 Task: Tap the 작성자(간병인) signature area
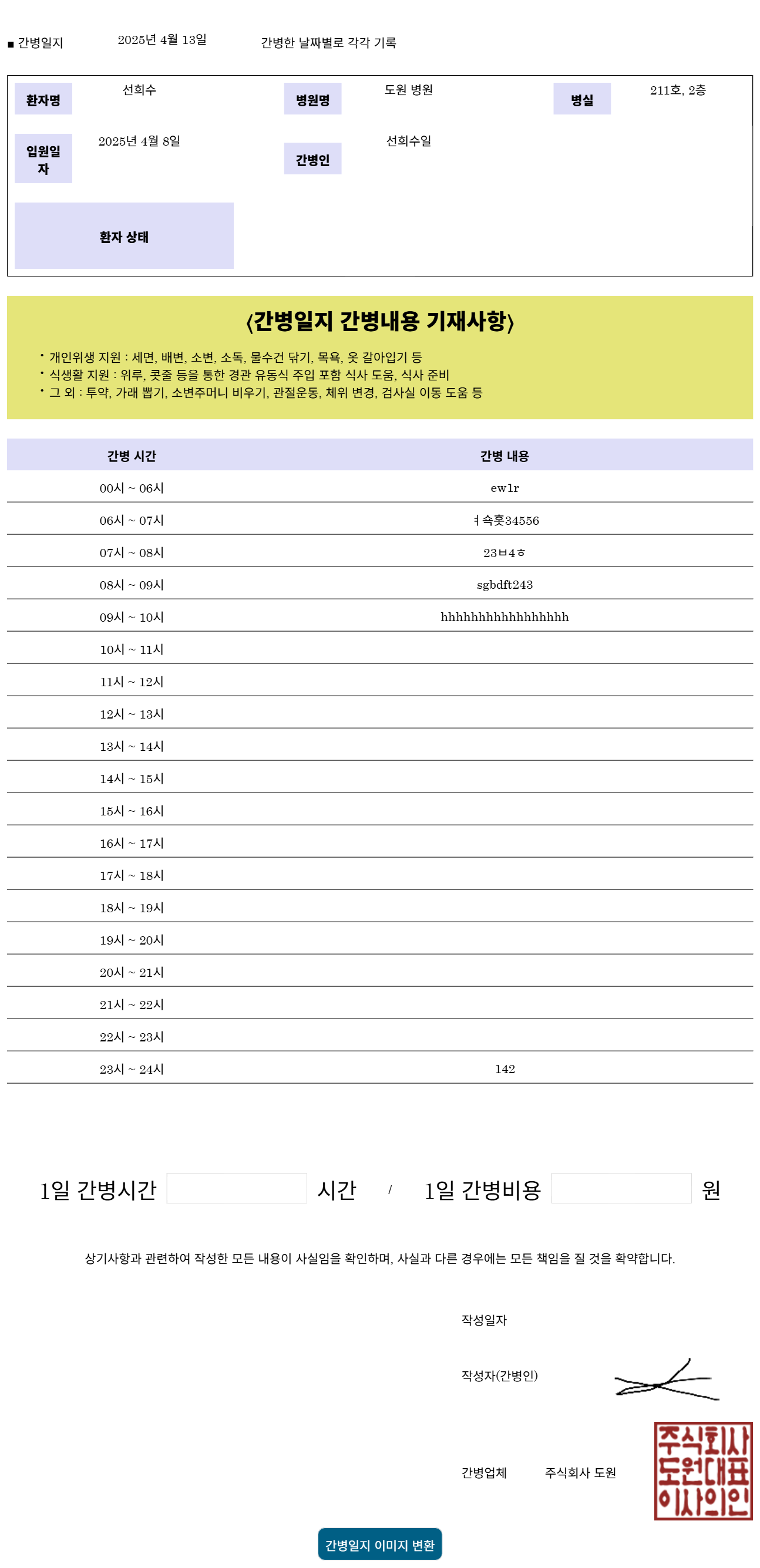tap(667, 1381)
